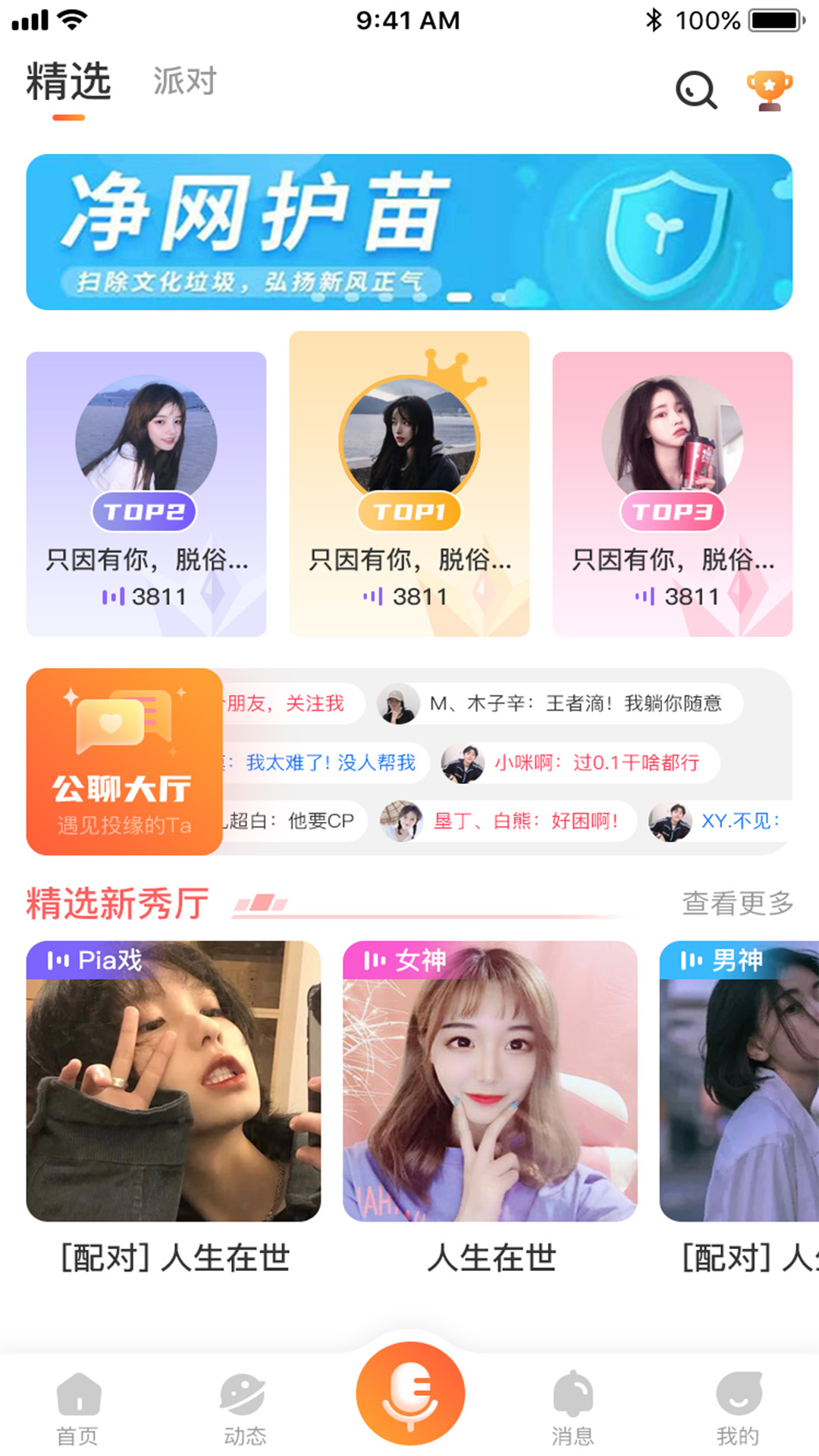819x1456 pixels.
Task: Open the 消息 messages tab
Action: pos(573,1408)
